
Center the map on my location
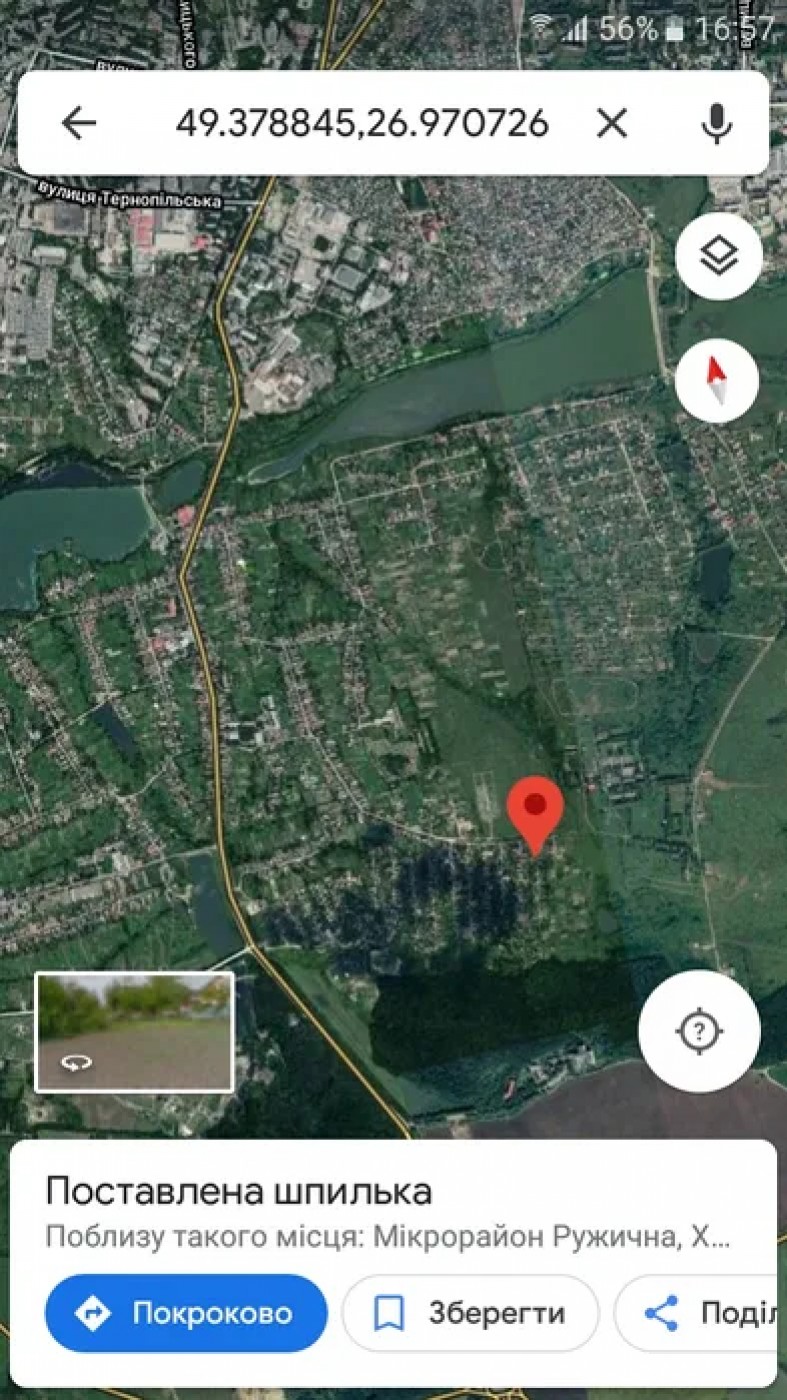coord(699,1030)
